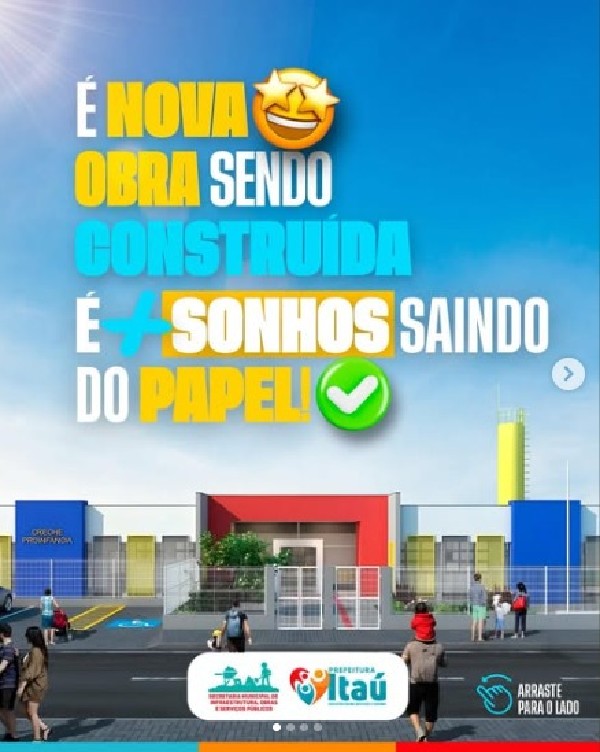600x752 pixels.
Task: Go to the next carousel image
Action: (x=568, y=374)
